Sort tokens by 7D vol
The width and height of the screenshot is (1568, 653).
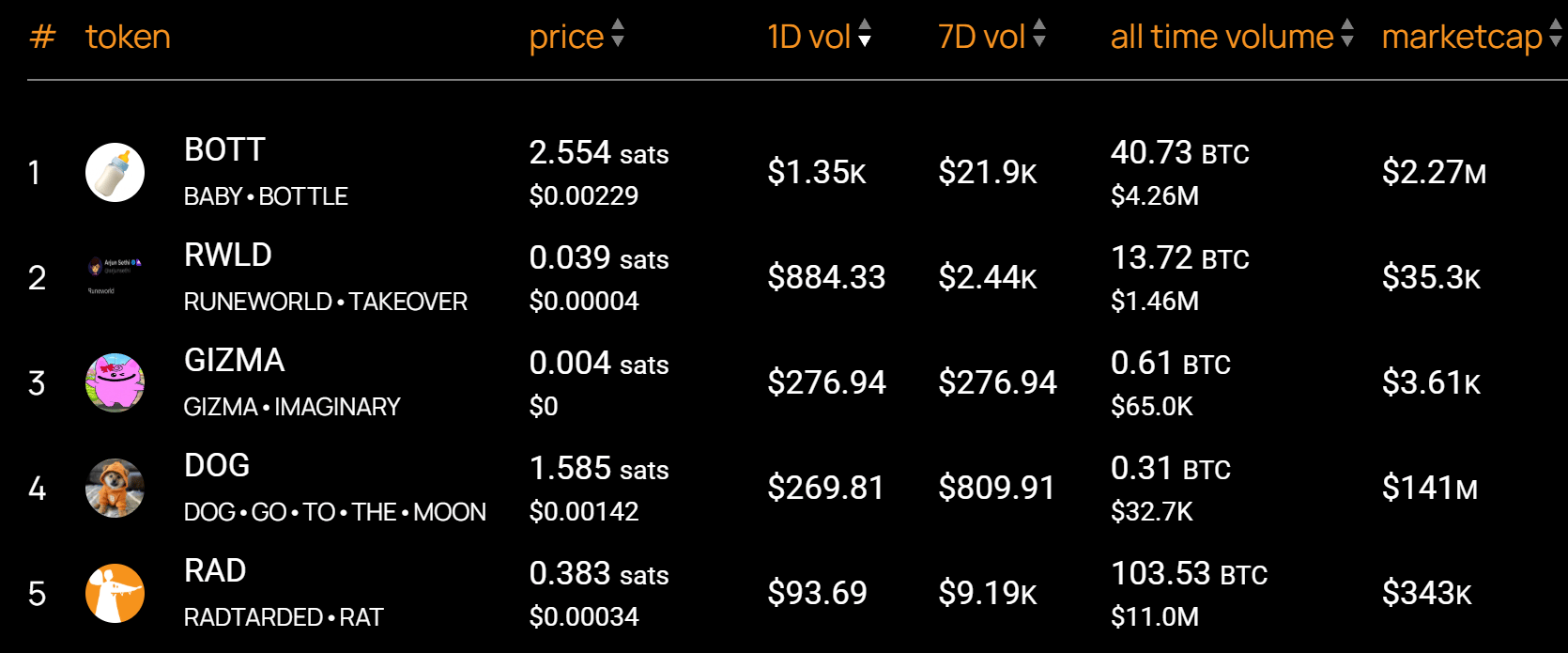[991, 37]
